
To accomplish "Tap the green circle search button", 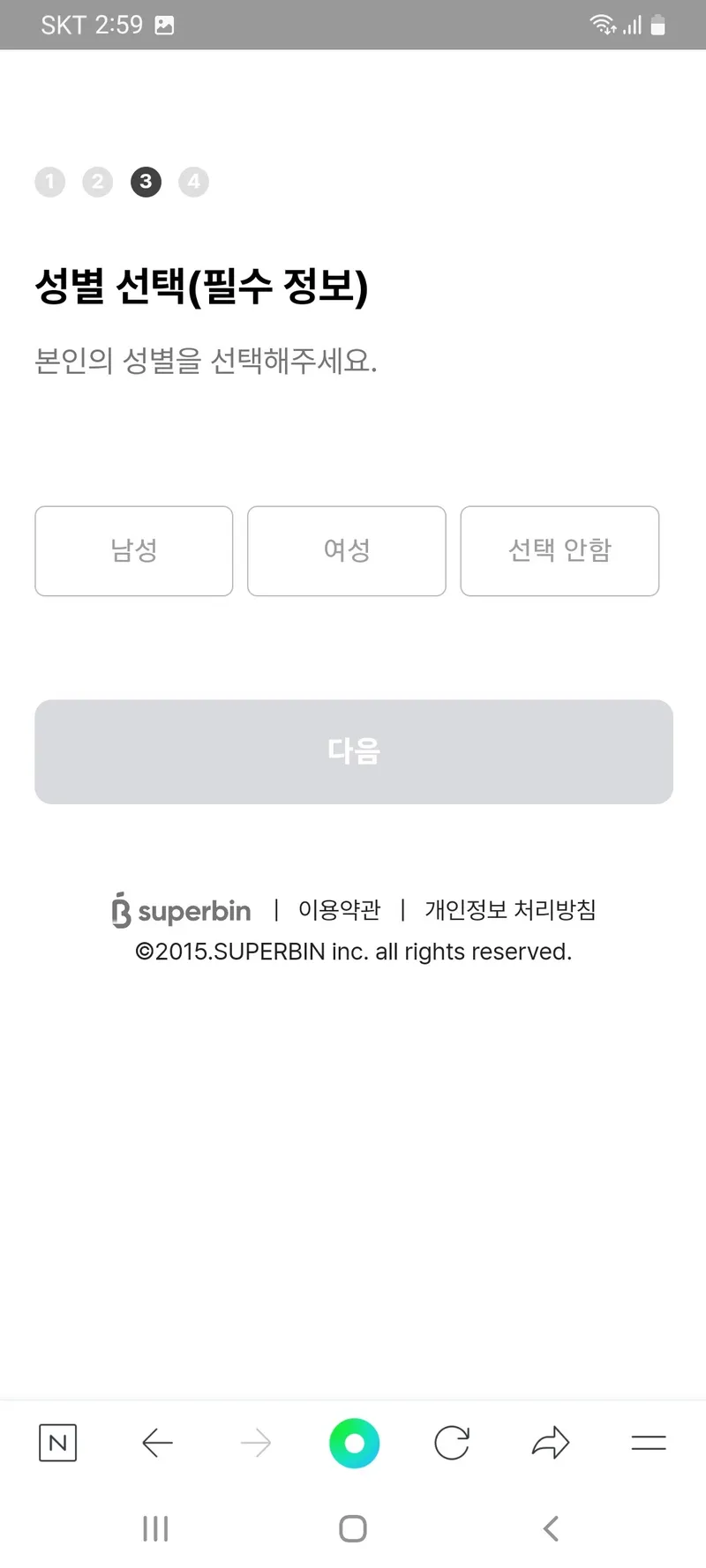I will click(x=354, y=1443).
